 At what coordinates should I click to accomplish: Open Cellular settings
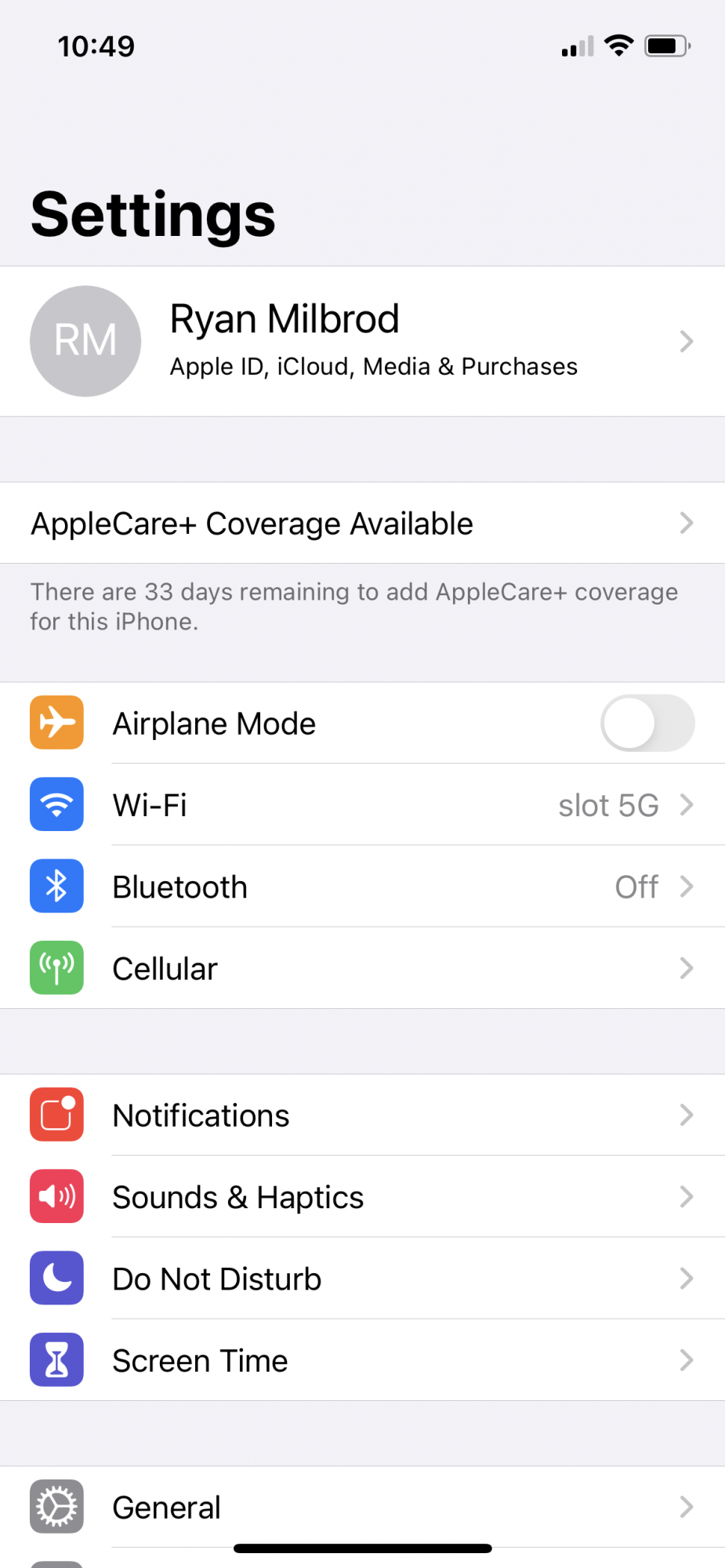[362, 967]
